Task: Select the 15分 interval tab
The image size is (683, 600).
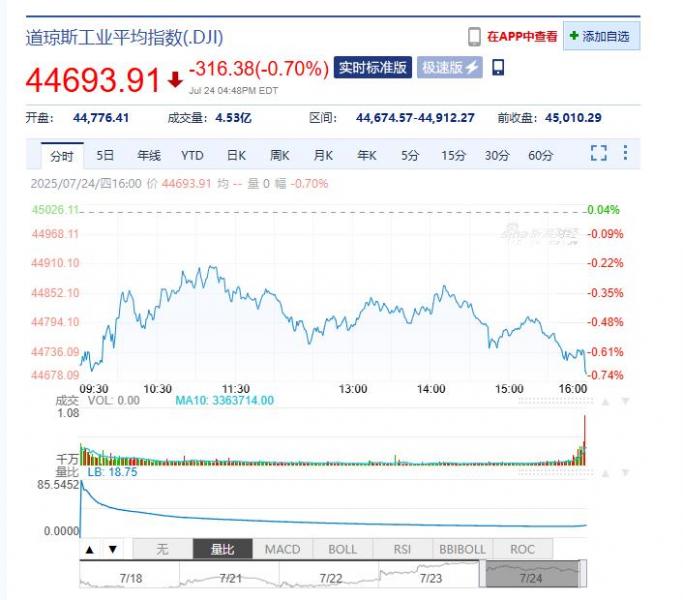Action: (x=454, y=155)
